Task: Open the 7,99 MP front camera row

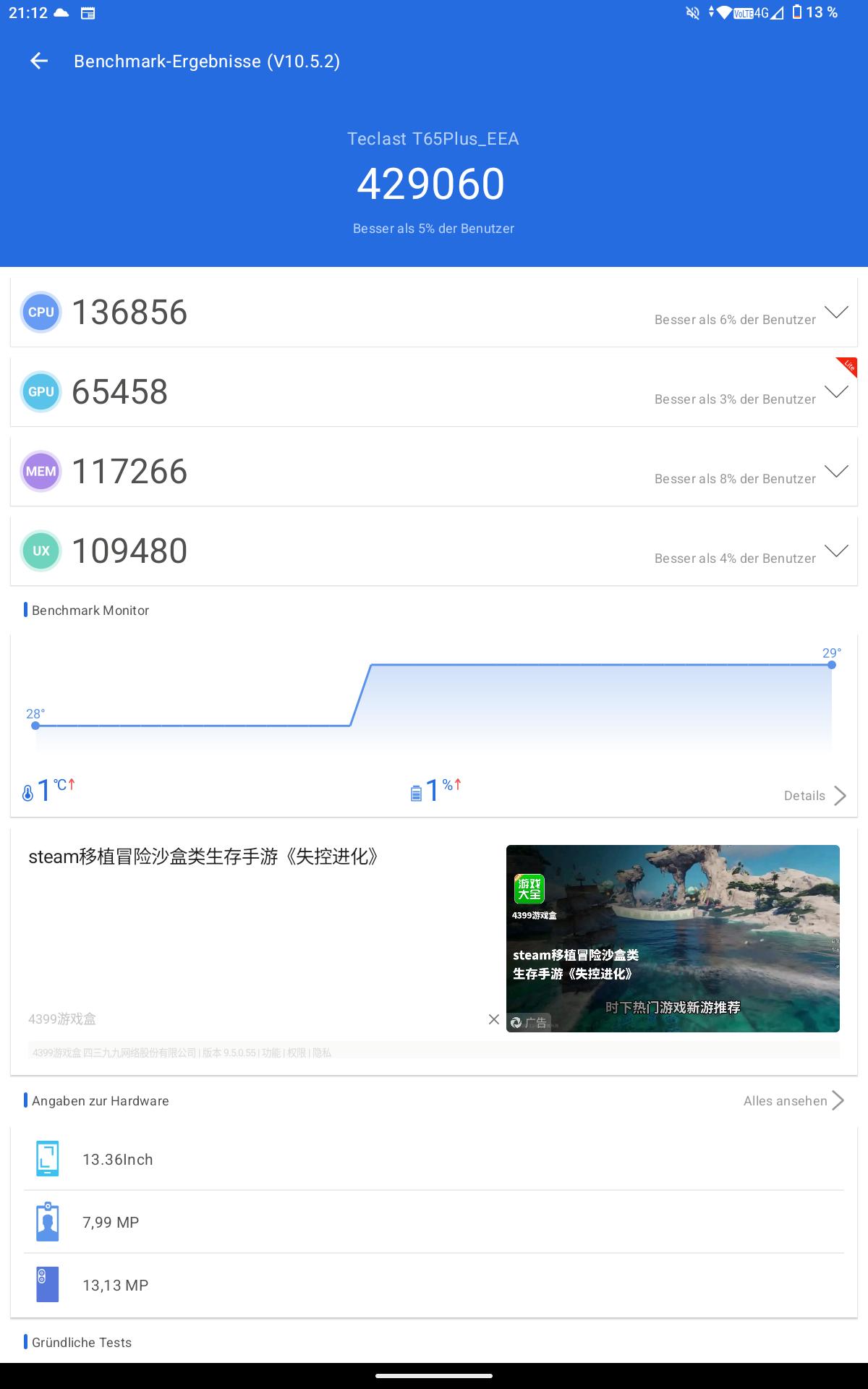Action: click(x=434, y=1222)
